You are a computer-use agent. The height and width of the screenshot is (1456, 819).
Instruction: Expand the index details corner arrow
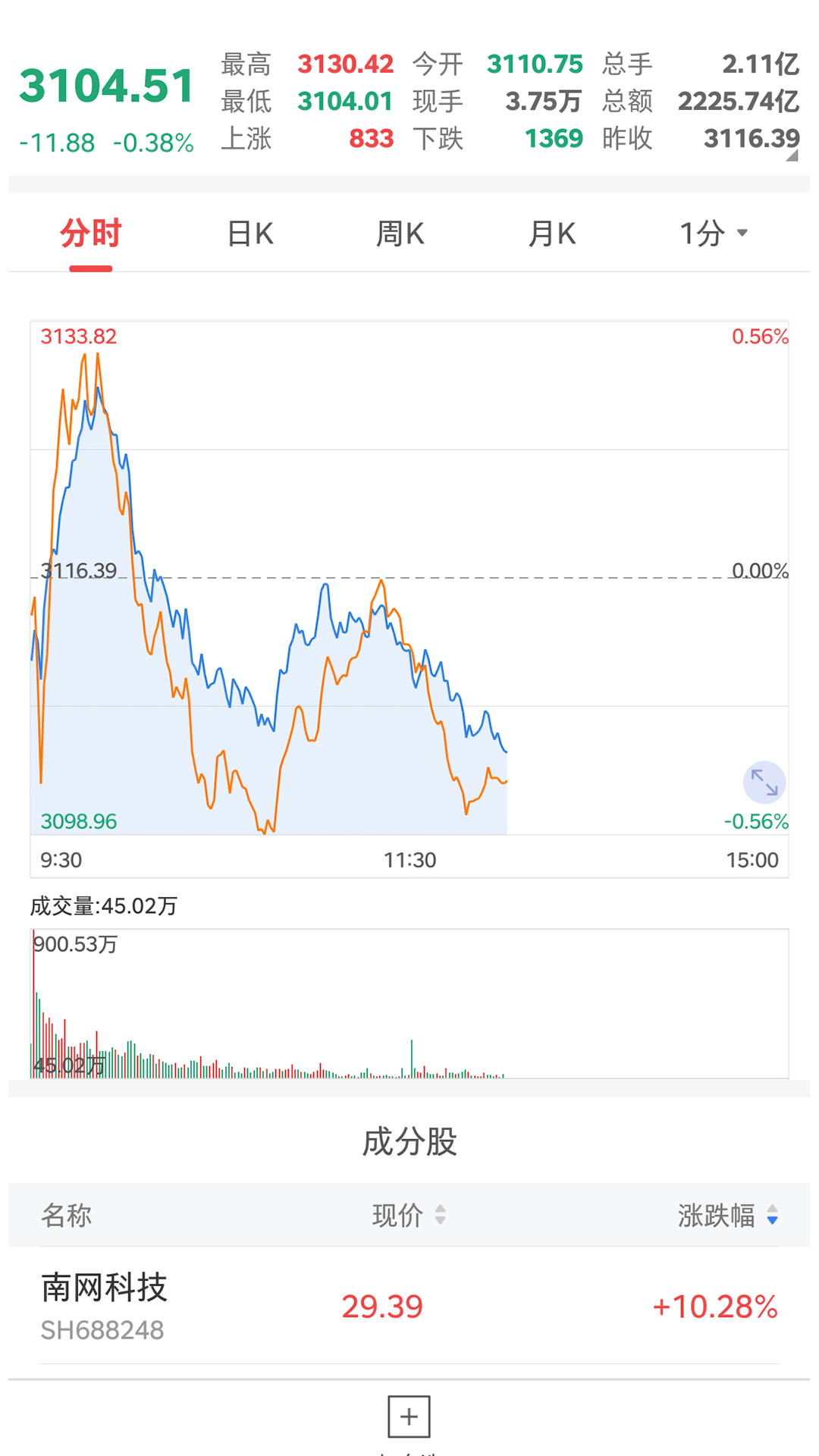(x=792, y=155)
